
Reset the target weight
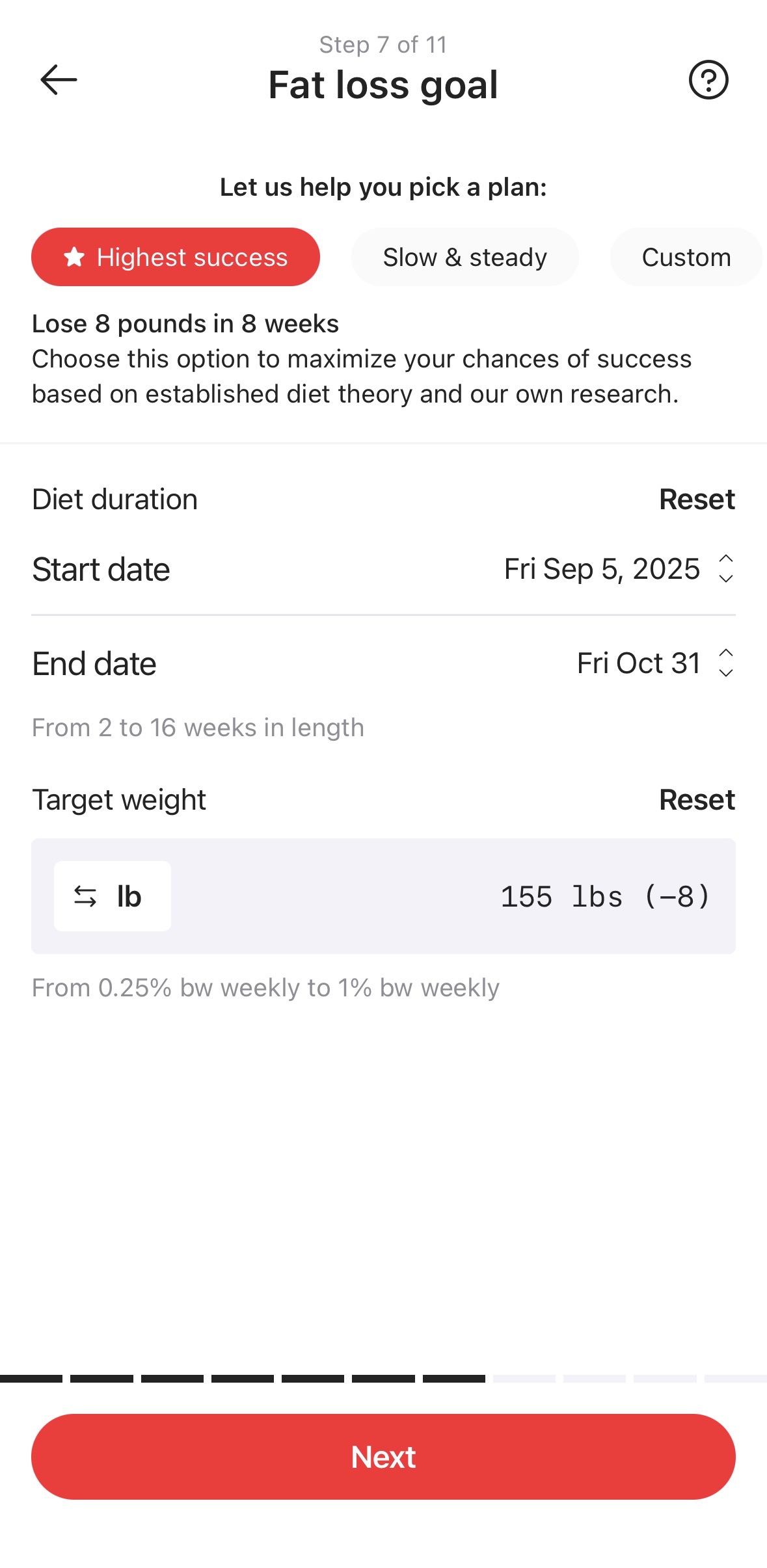[696, 800]
